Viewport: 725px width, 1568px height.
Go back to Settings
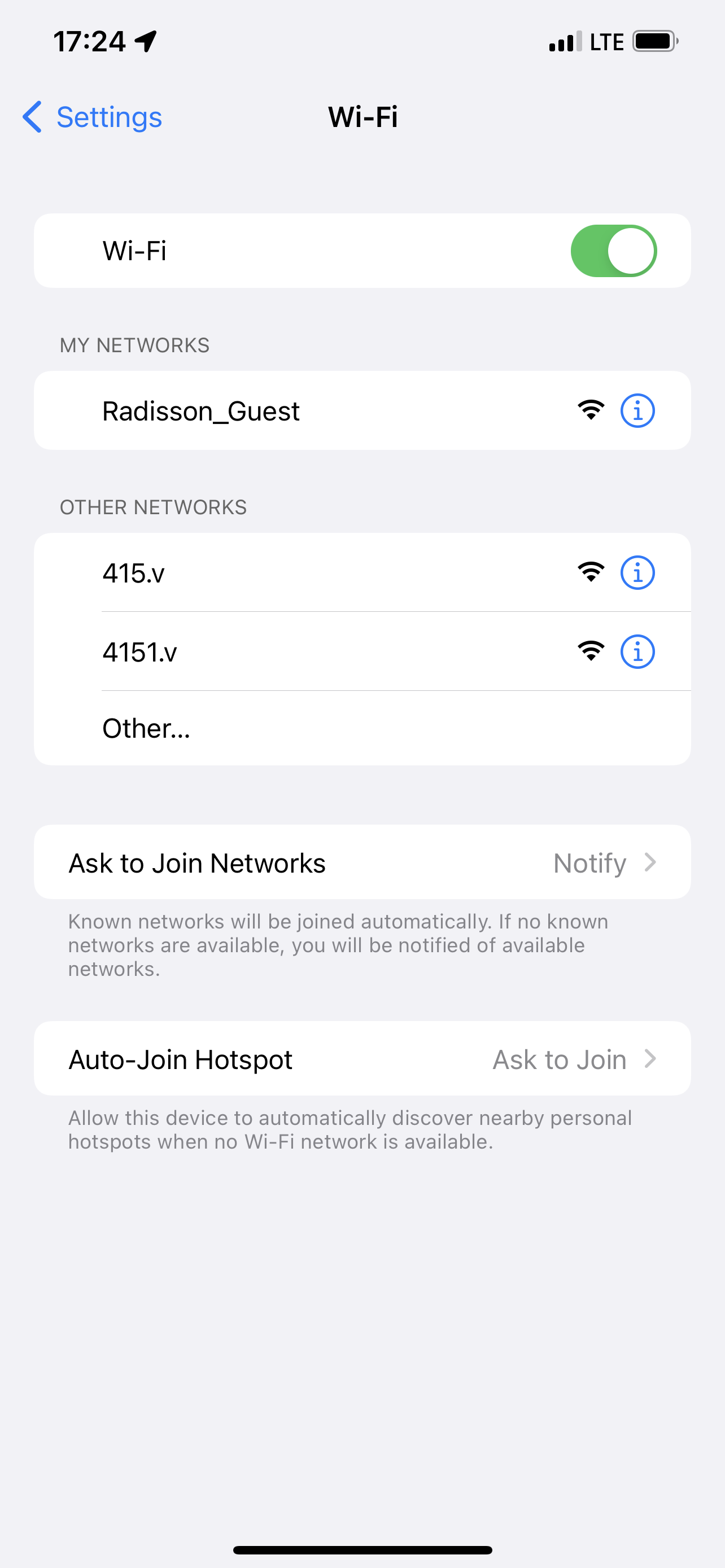93,117
